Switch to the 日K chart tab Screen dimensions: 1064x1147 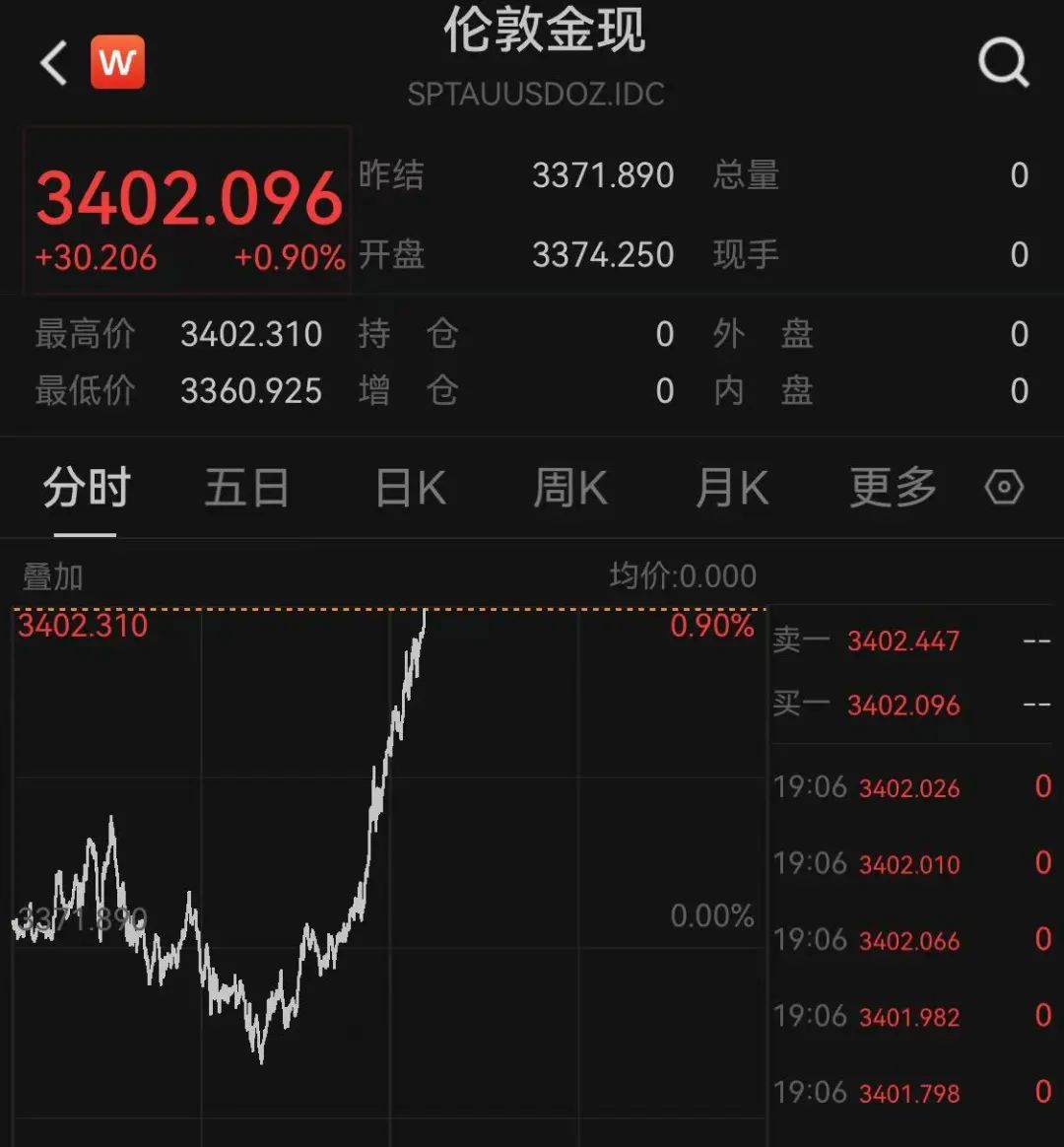point(411,489)
